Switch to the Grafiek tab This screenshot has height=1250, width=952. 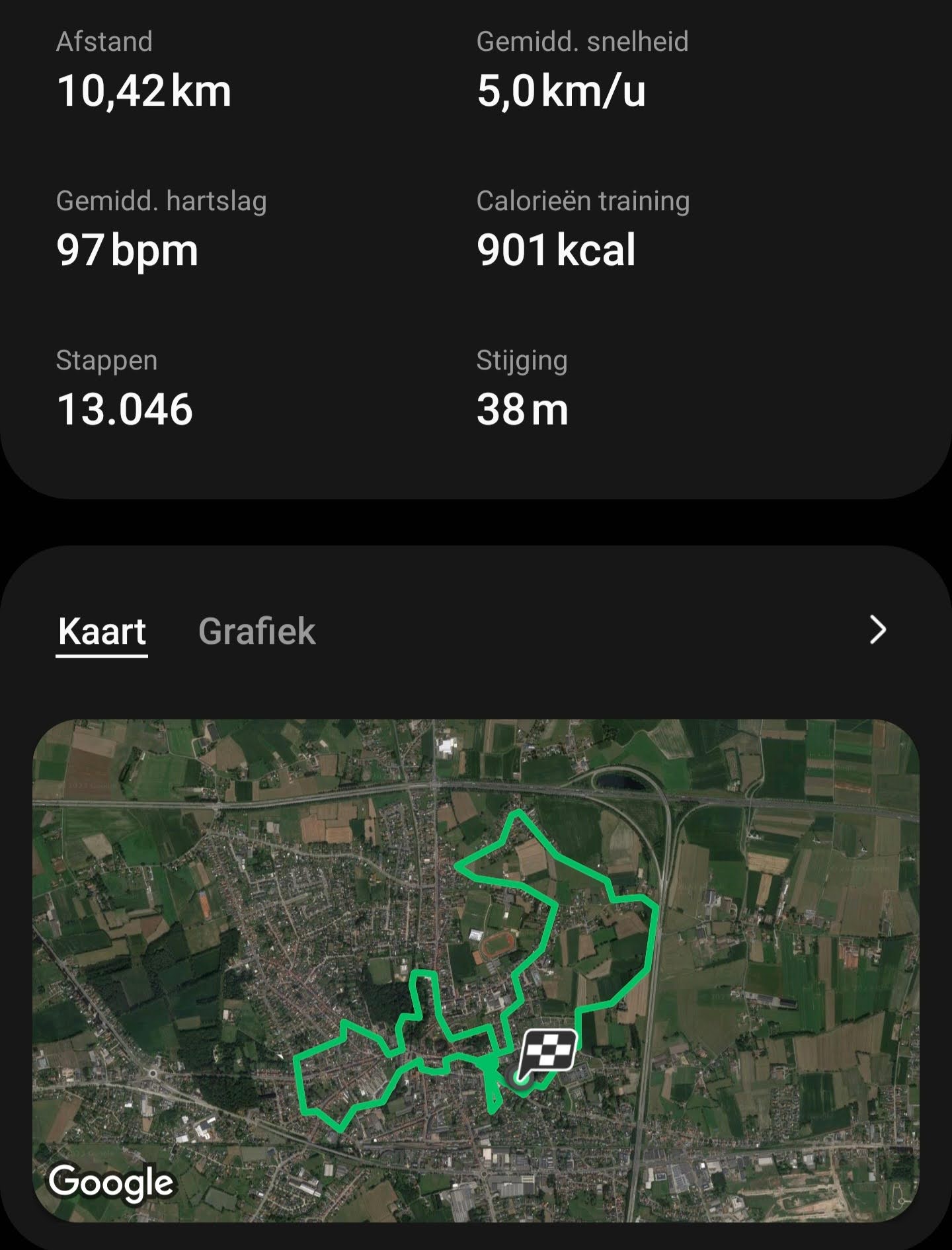[257, 631]
